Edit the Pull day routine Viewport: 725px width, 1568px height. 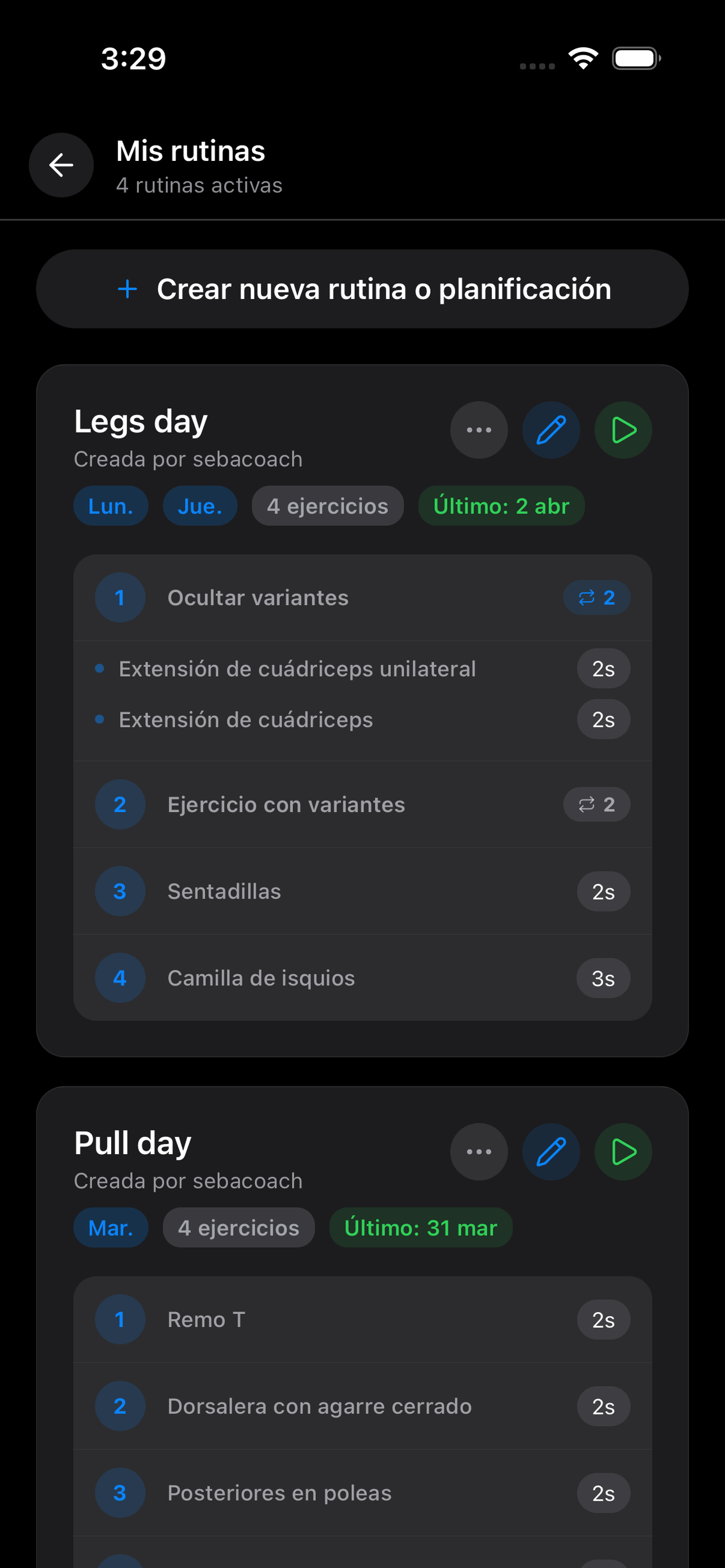coord(551,1151)
